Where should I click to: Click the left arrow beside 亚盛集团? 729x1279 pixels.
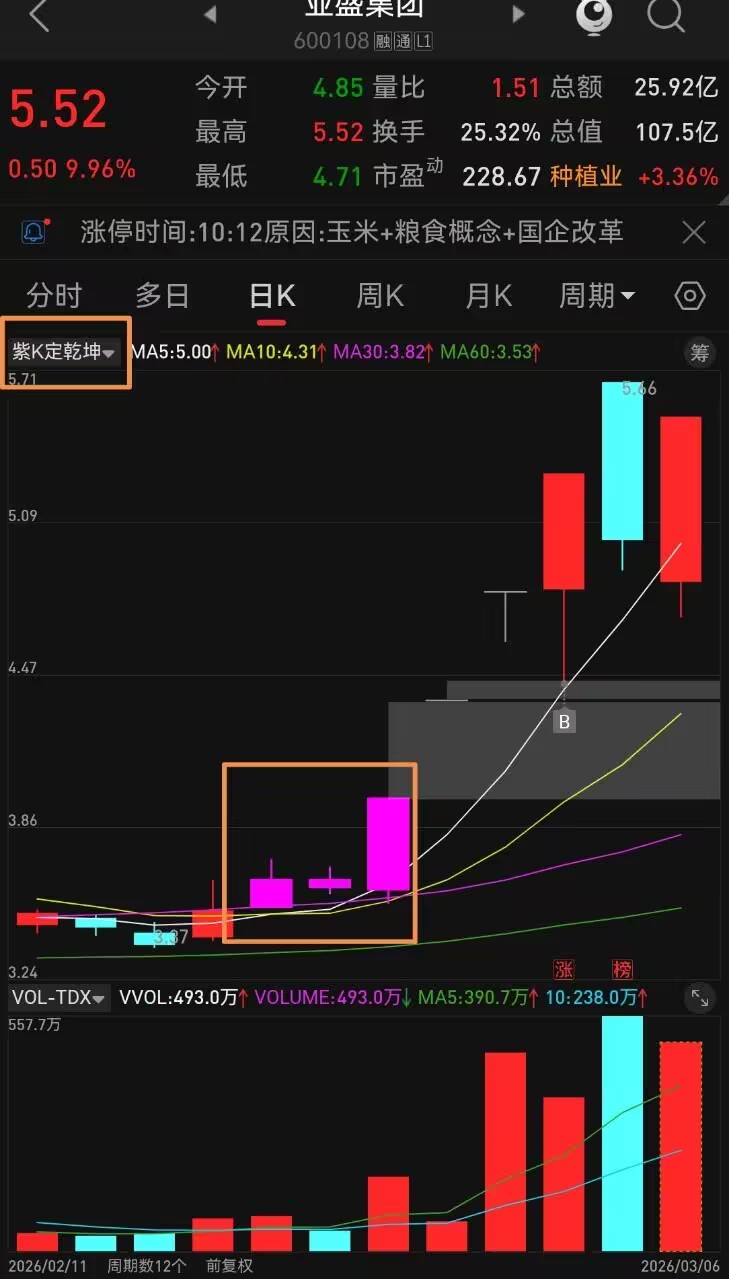[x=208, y=14]
